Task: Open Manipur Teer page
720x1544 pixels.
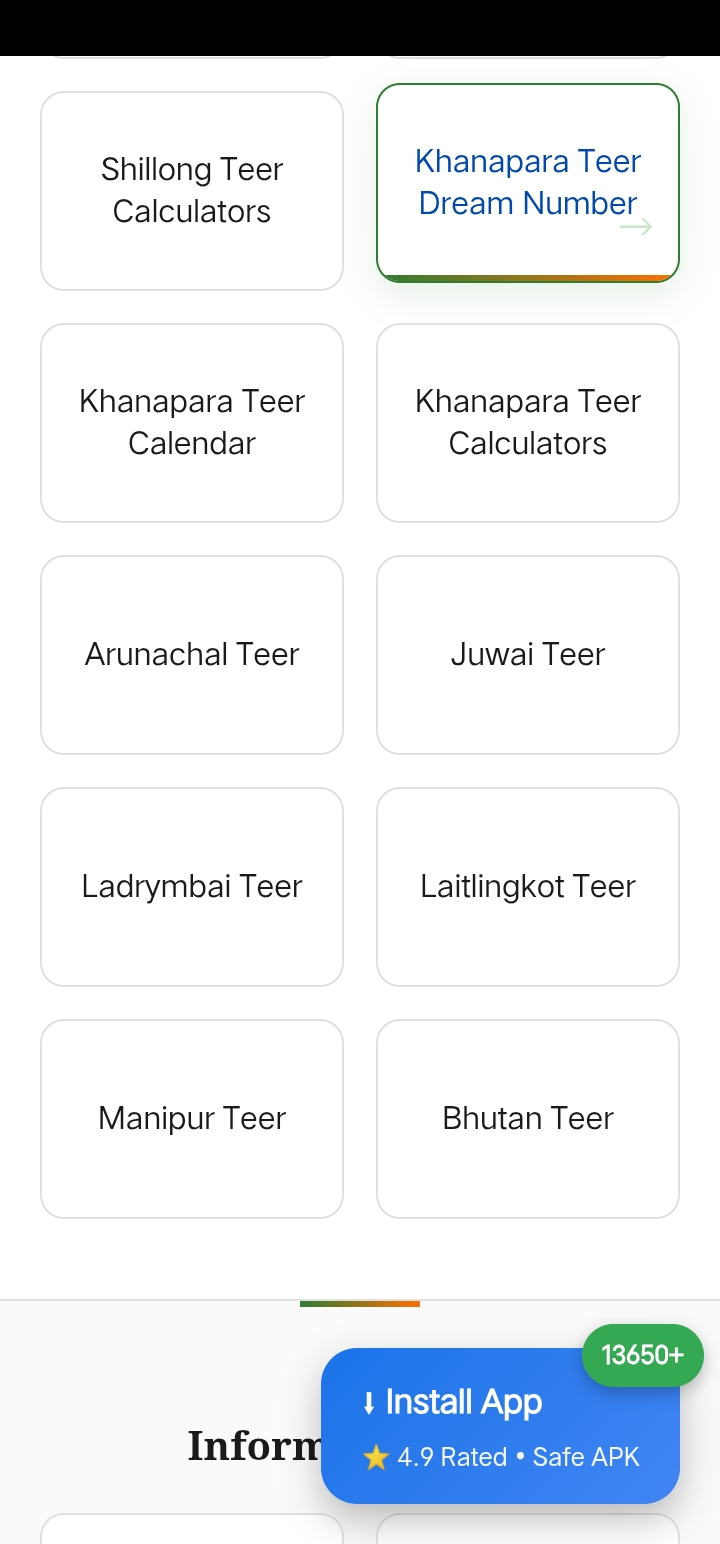Action: [x=191, y=1118]
